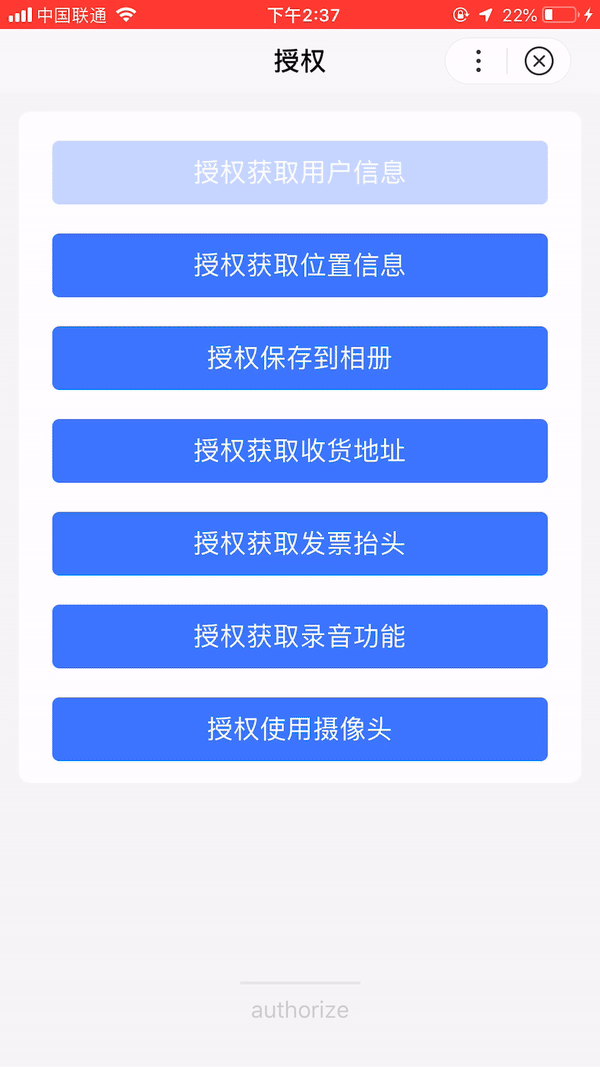Screen dimensions: 600x1067
Task: Allow camera use via 授权使用摄像头
Action: (300, 729)
